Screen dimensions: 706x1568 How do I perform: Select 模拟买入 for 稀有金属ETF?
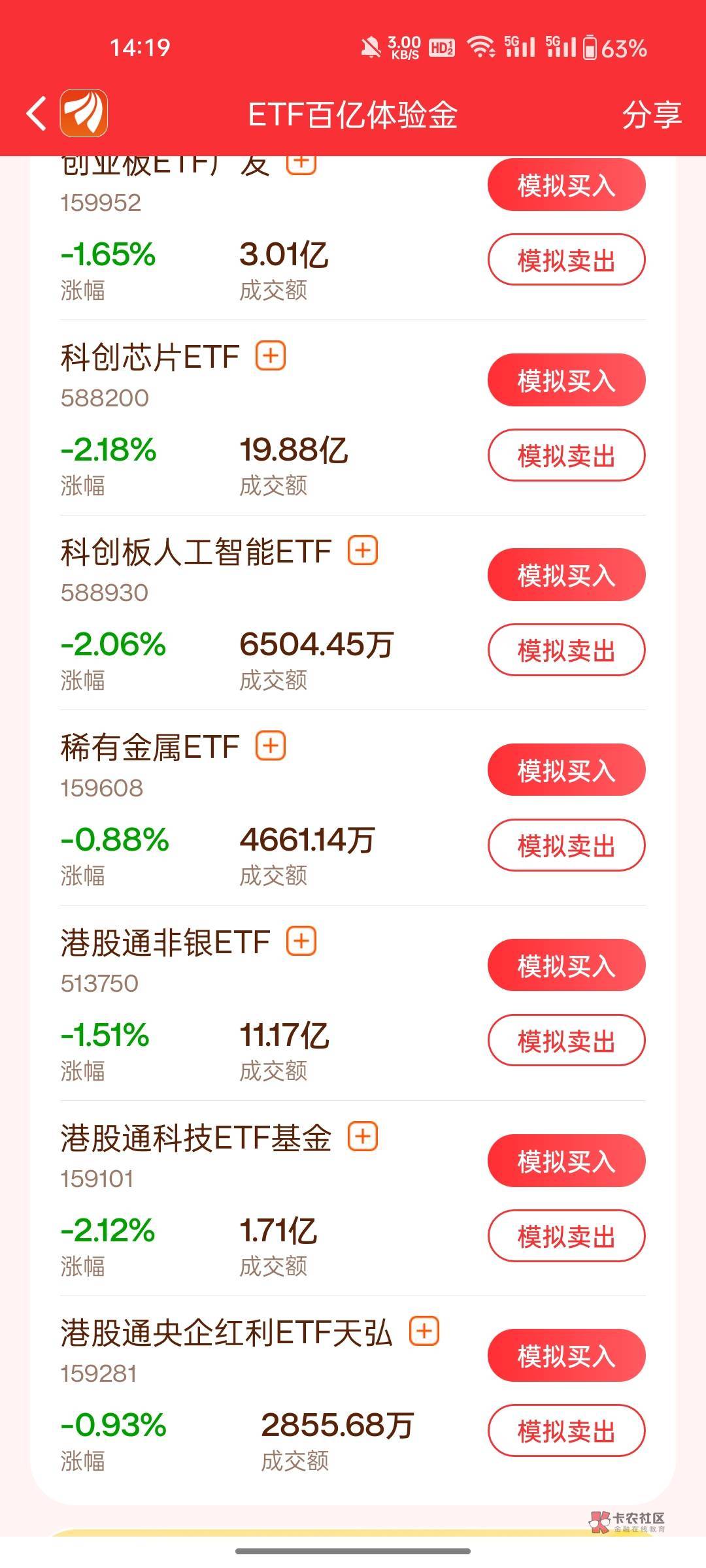(566, 770)
